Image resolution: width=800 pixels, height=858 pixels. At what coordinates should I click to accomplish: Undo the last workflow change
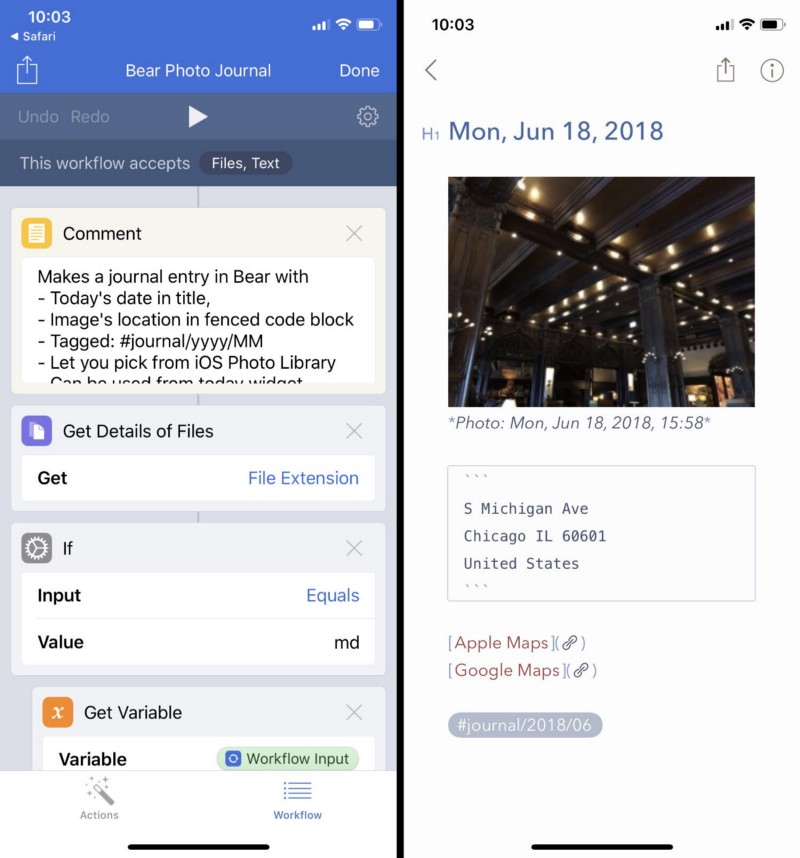coord(38,117)
